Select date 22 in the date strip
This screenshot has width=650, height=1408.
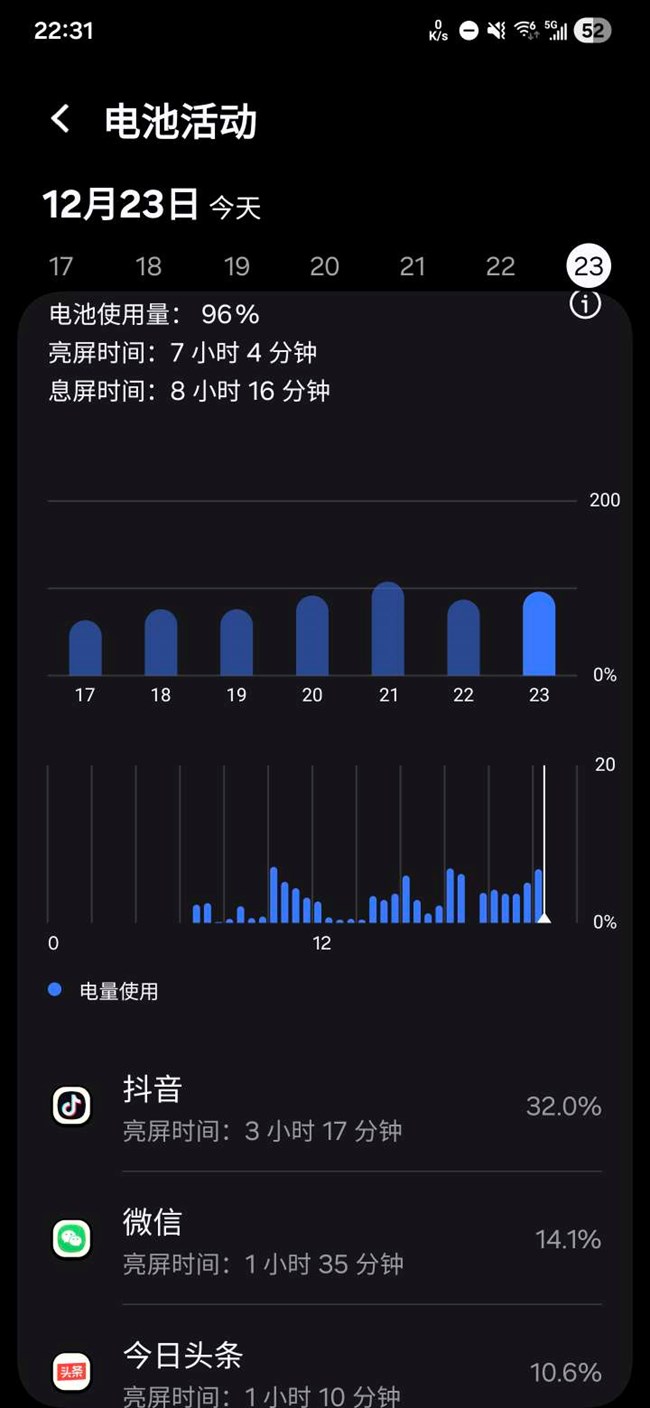(500, 266)
